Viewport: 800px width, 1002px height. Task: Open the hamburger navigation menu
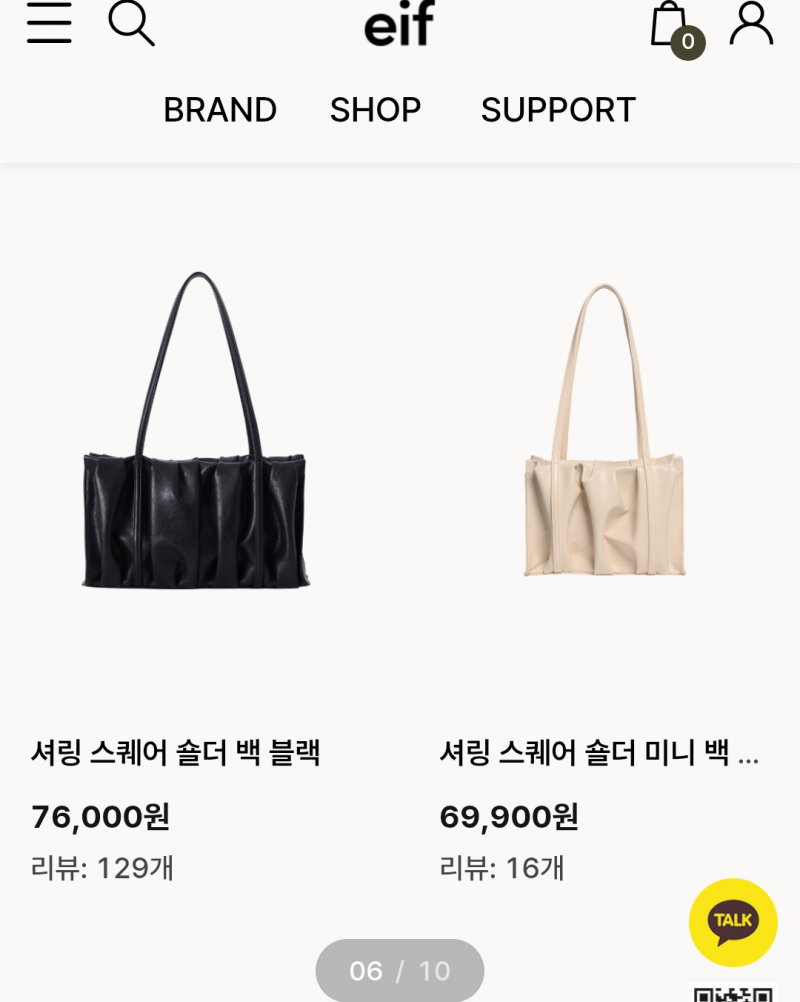48,25
